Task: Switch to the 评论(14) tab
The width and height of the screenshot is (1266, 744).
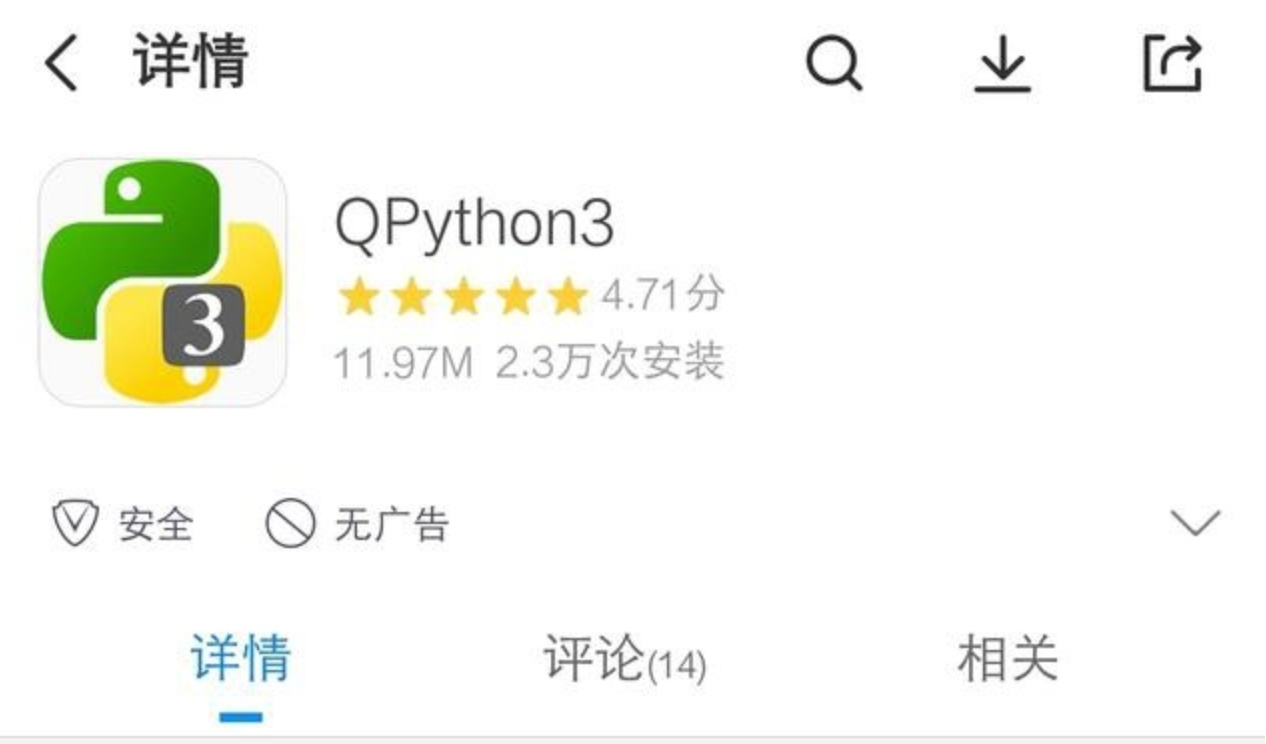Action: 625,660
